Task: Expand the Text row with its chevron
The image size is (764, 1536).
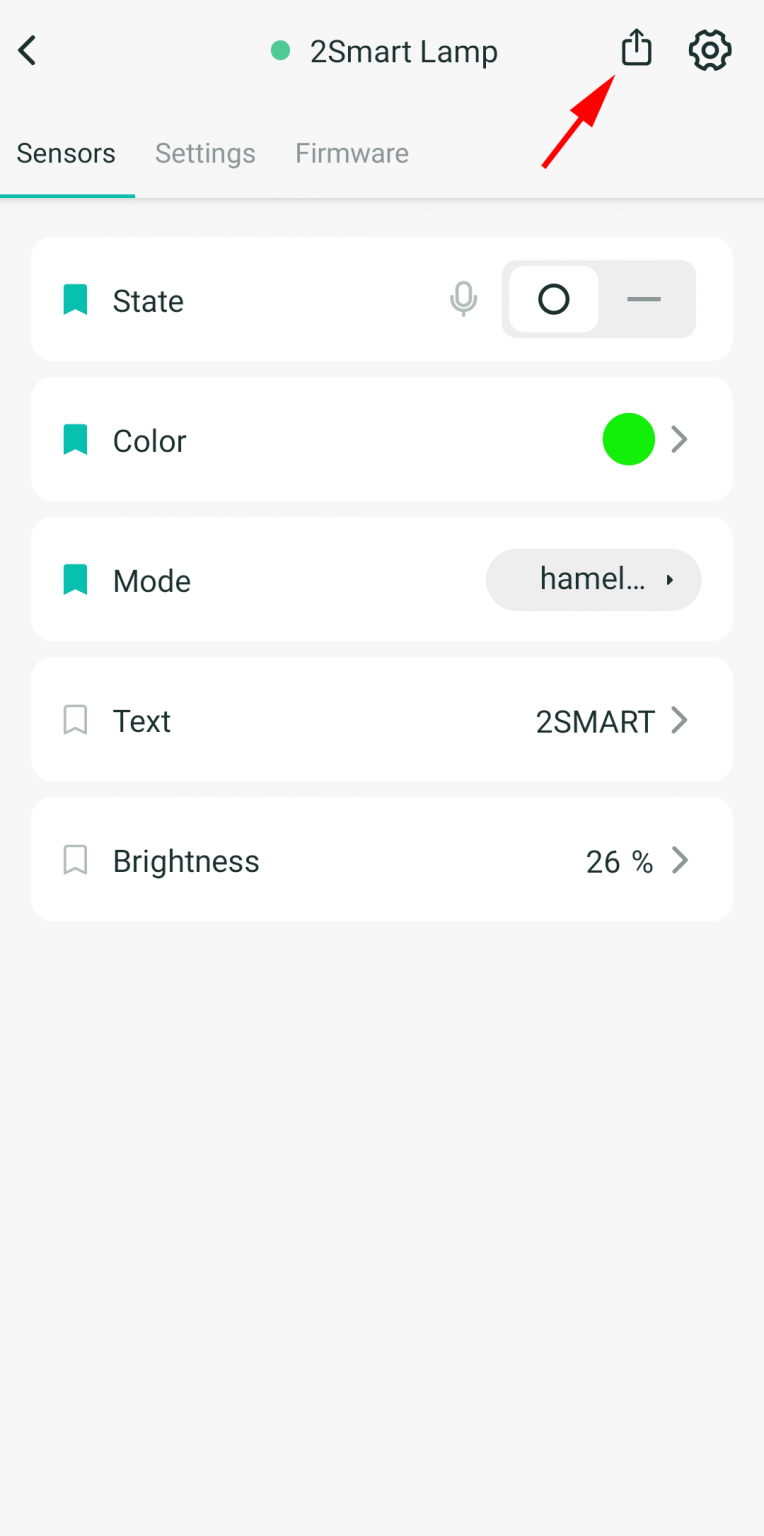Action: [x=679, y=719]
